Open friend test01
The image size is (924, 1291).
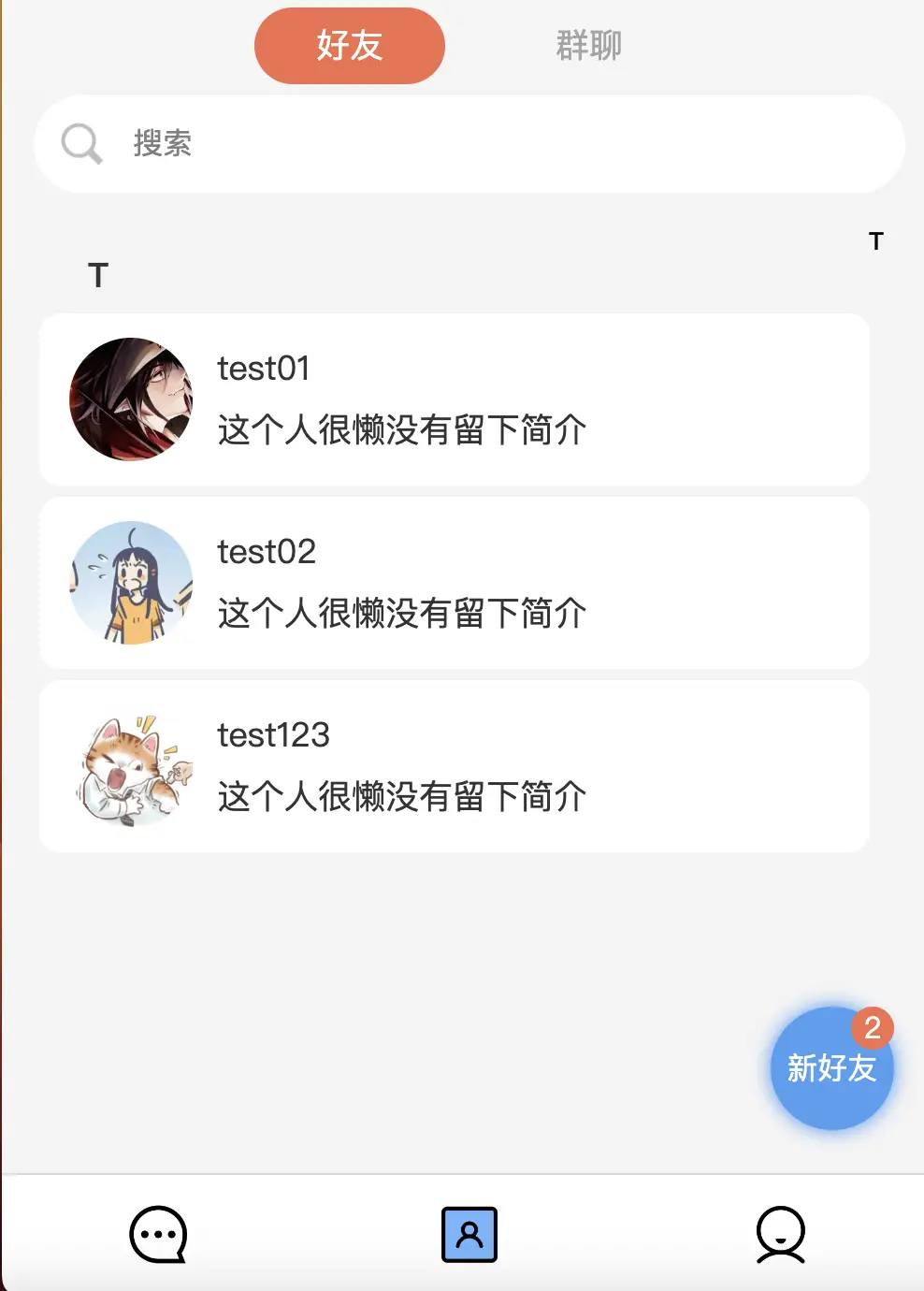pos(454,399)
